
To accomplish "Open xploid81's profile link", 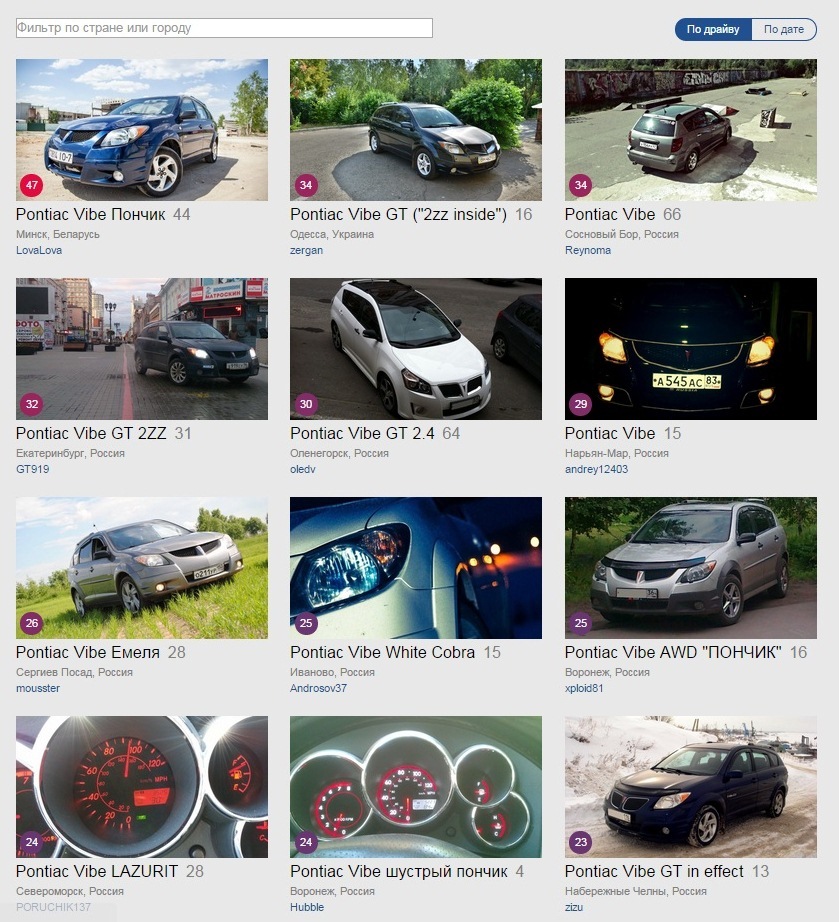I will point(584,689).
